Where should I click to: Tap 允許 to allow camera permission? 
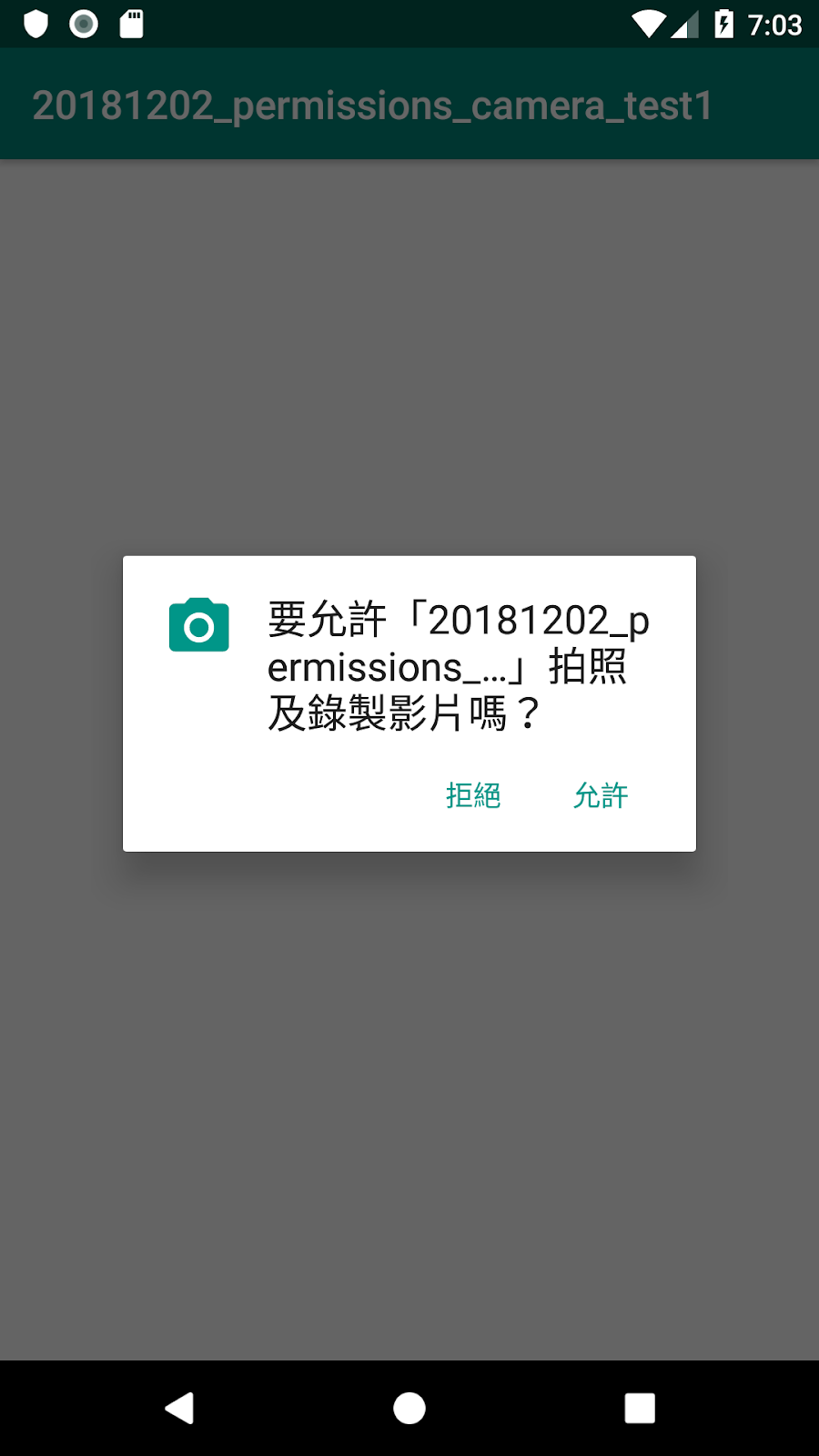click(601, 795)
